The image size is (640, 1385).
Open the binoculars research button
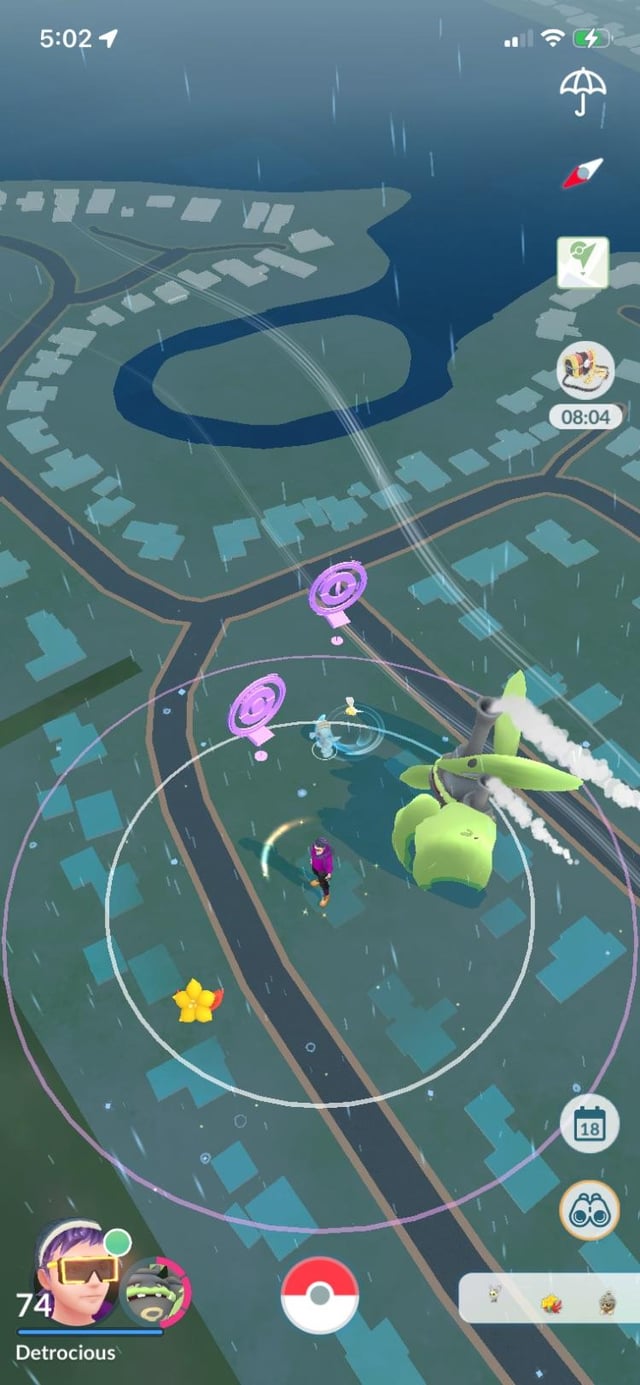click(589, 1213)
